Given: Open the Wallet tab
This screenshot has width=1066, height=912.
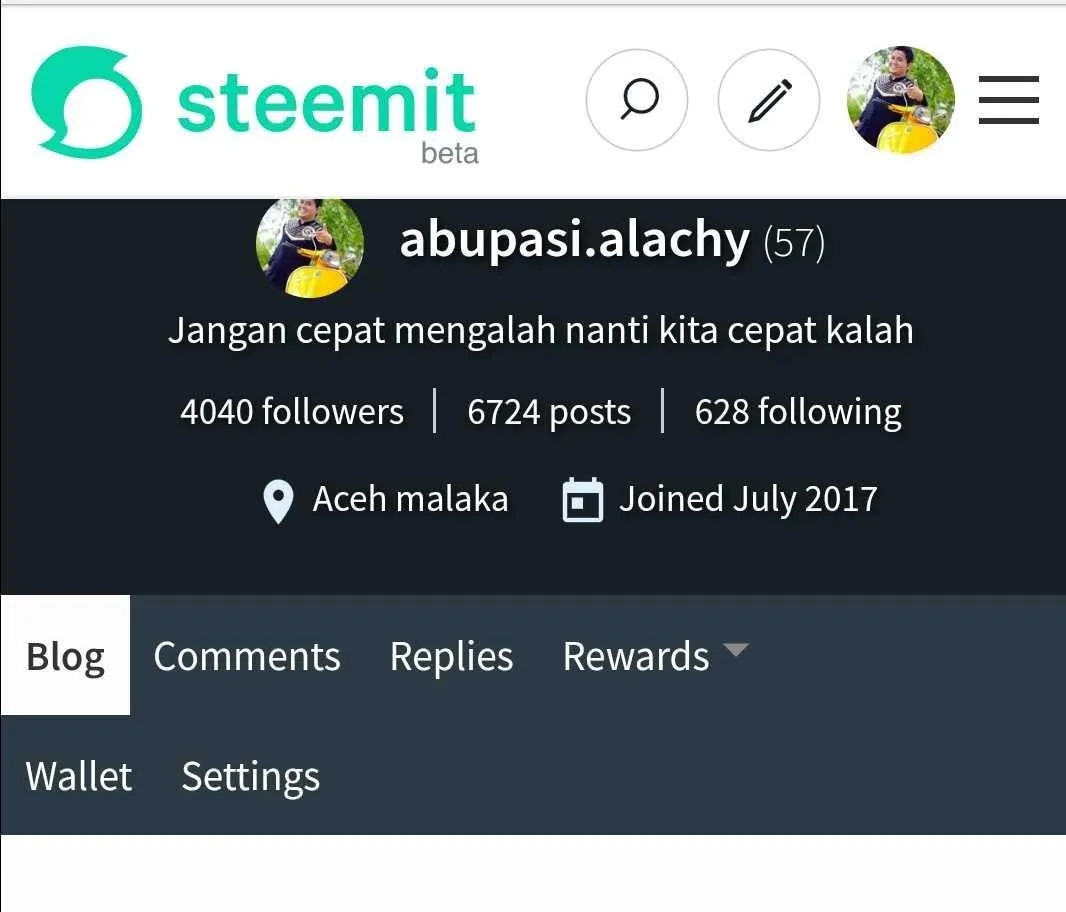Looking at the screenshot, I should [x=78, y=776].
